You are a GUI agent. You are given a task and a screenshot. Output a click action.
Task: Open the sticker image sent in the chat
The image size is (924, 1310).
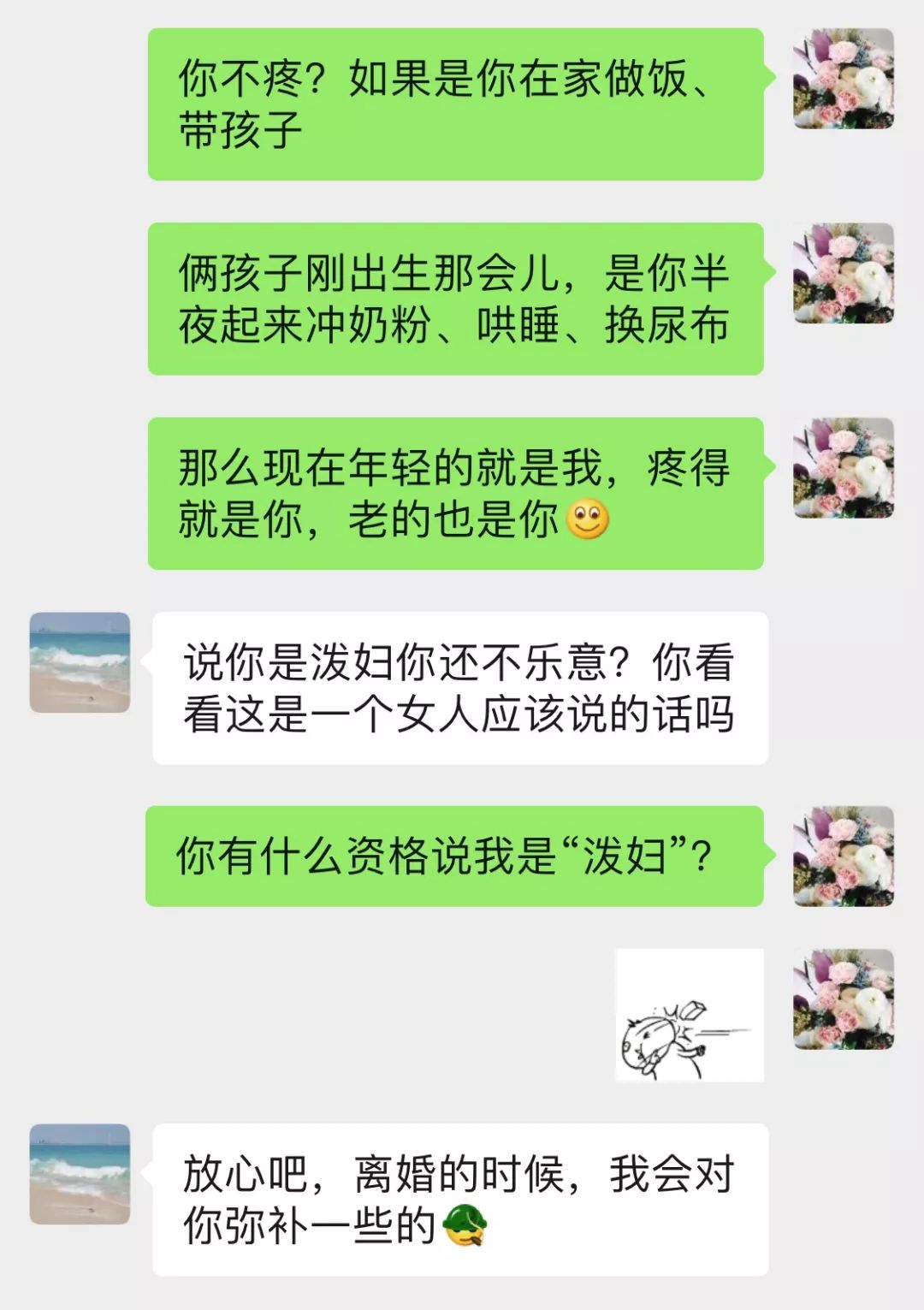690,1015
